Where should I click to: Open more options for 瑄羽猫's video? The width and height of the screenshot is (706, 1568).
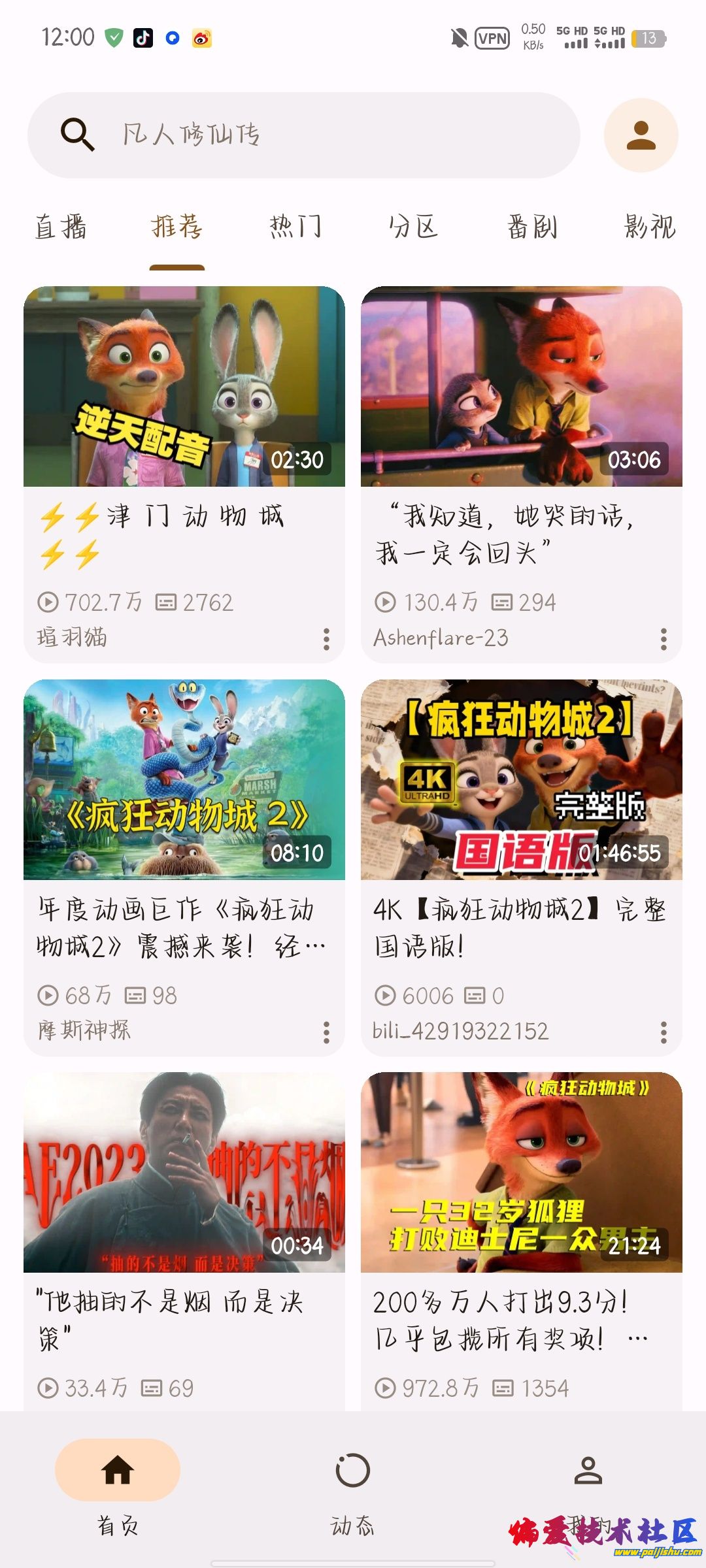(x=326, y=639)
